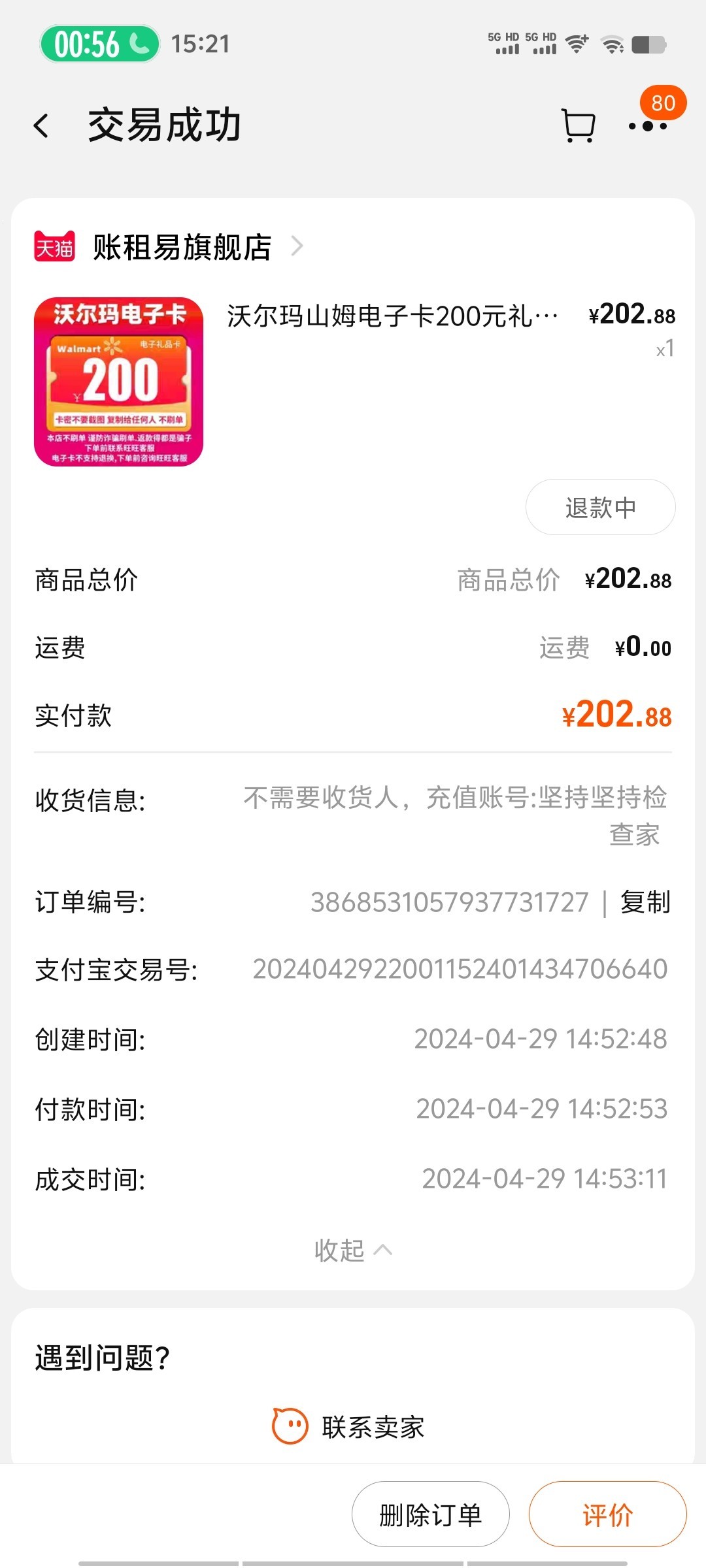Check the 退款中 refund status
The height and width of the screenshot is (1568, 706).
600,508
